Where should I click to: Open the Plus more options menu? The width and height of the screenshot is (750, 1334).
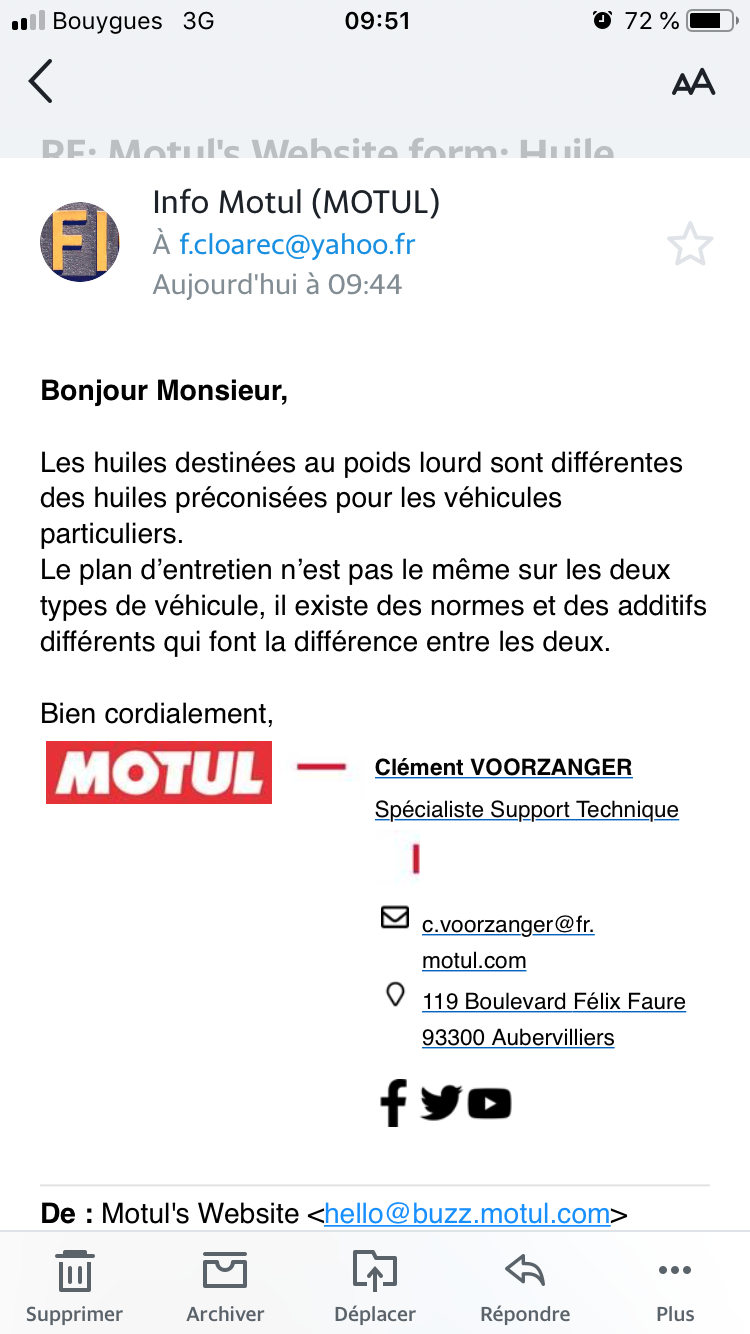tap(675, 1285)
